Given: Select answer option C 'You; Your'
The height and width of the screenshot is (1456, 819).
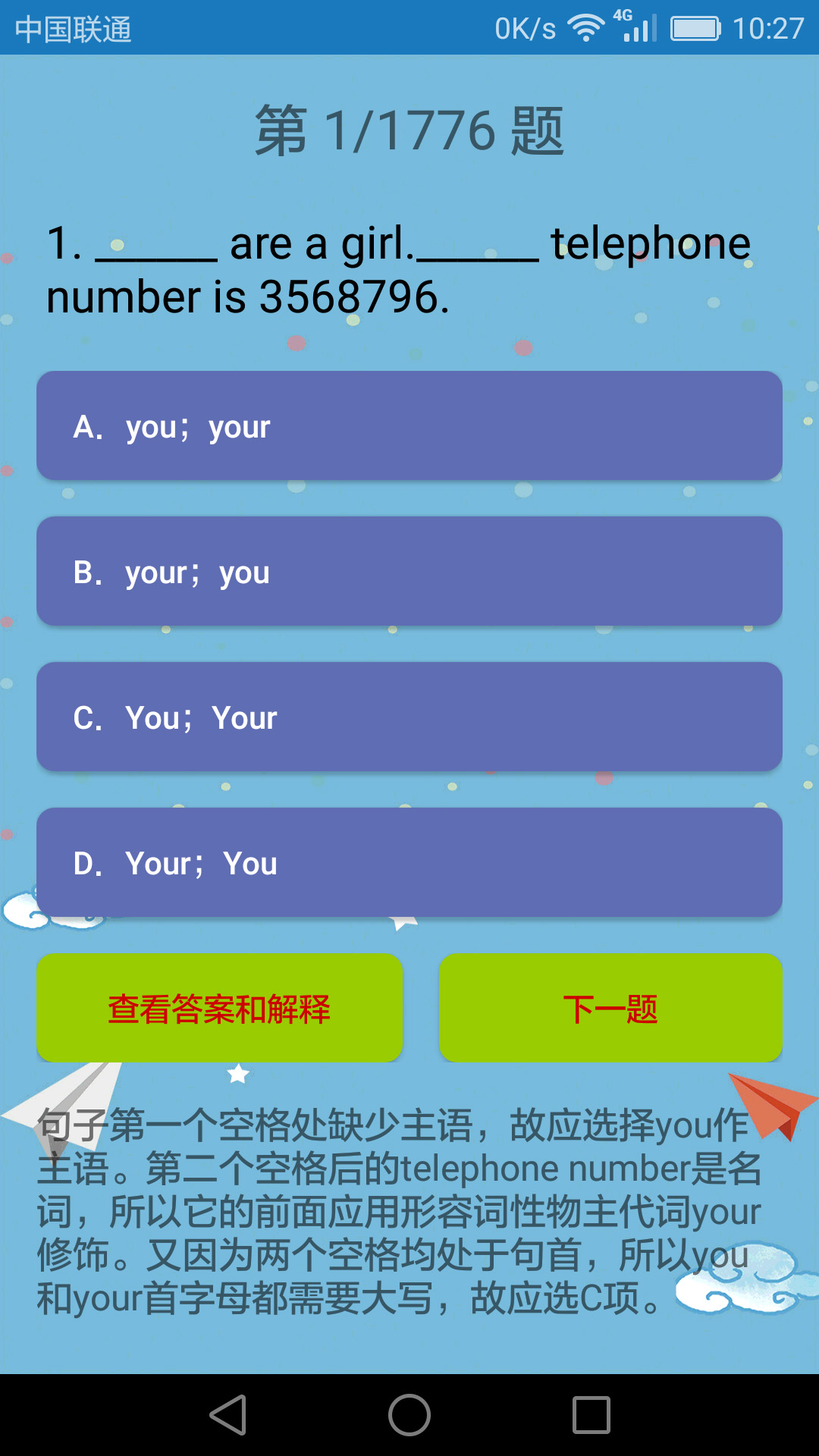Looking at the screenshot, I should (409, 717).
